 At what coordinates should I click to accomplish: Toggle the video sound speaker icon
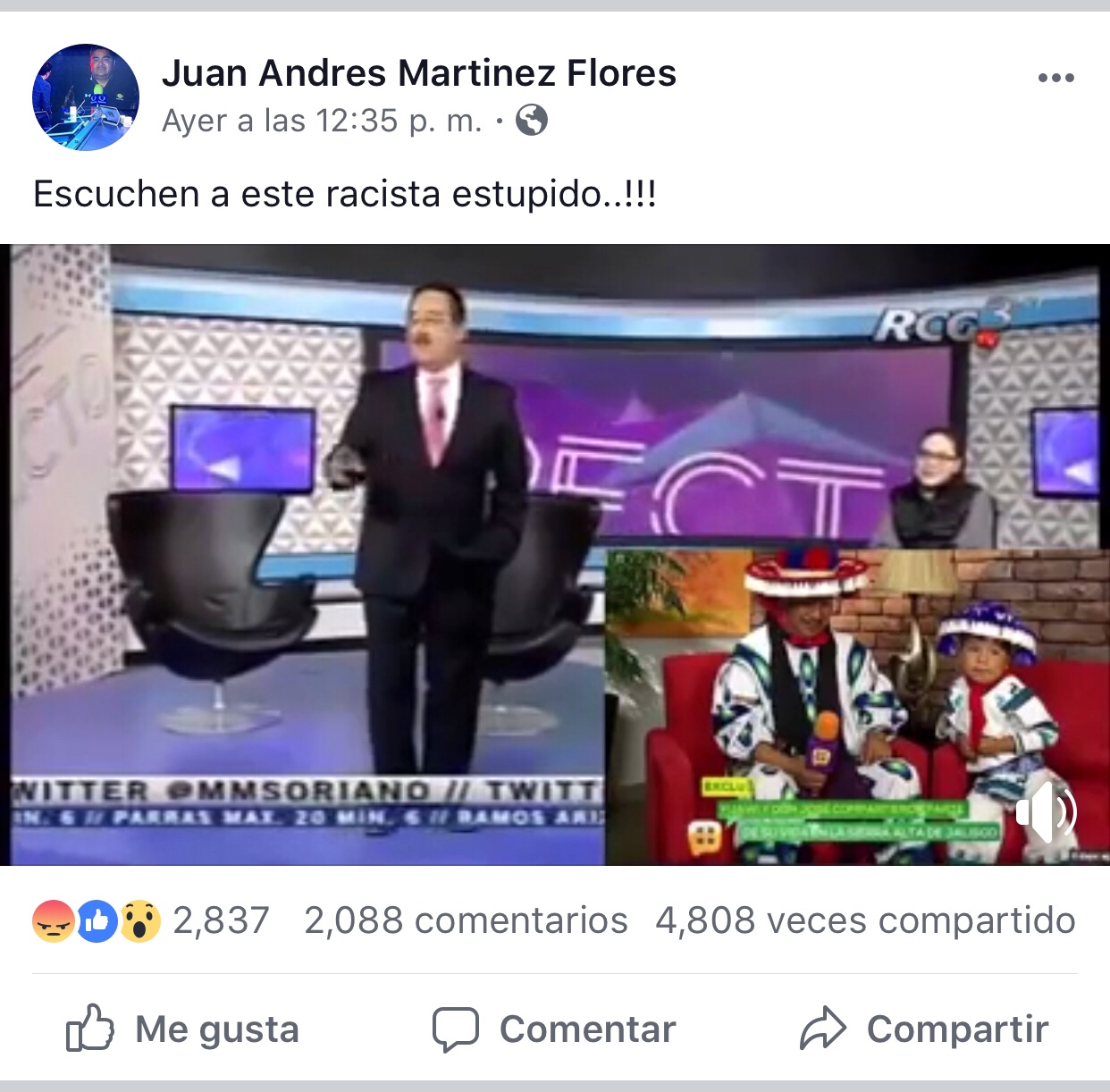tap(1047, 812)
